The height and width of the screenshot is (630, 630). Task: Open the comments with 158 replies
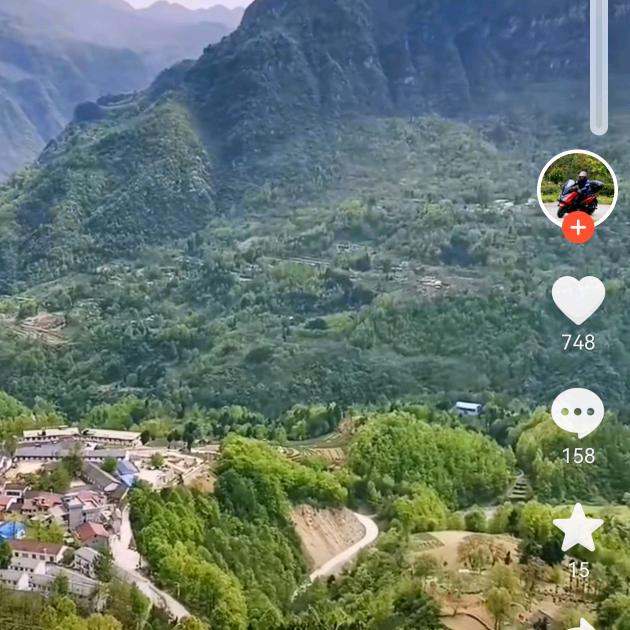[578, 412]
